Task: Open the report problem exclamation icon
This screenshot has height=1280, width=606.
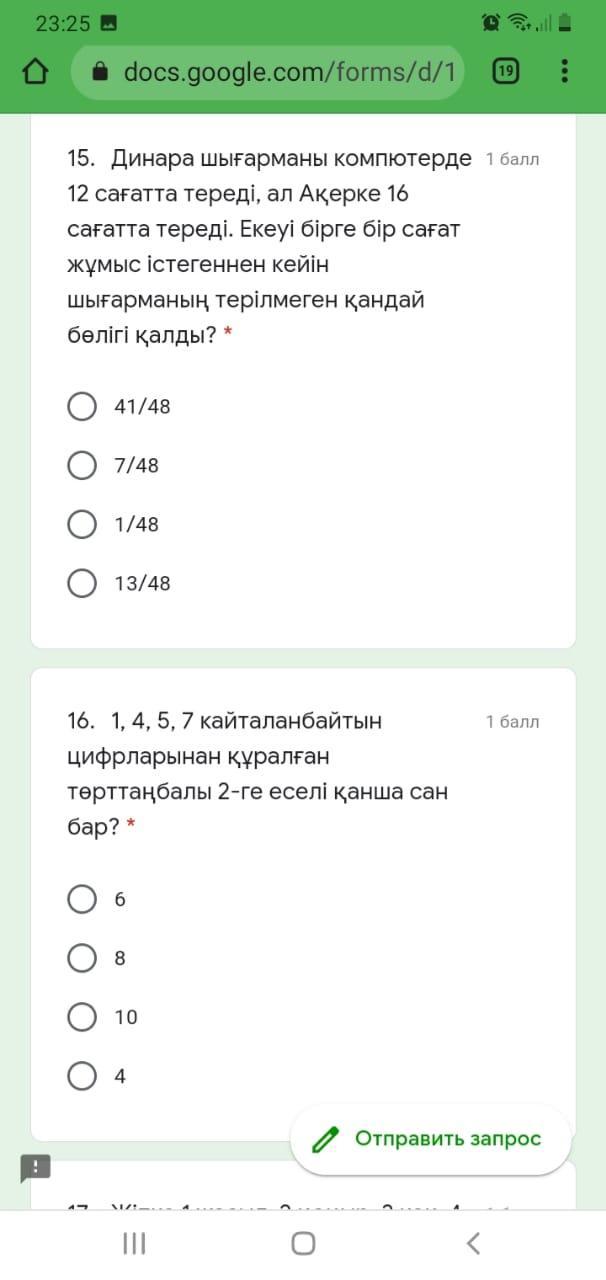Action: click(35, 1168)
